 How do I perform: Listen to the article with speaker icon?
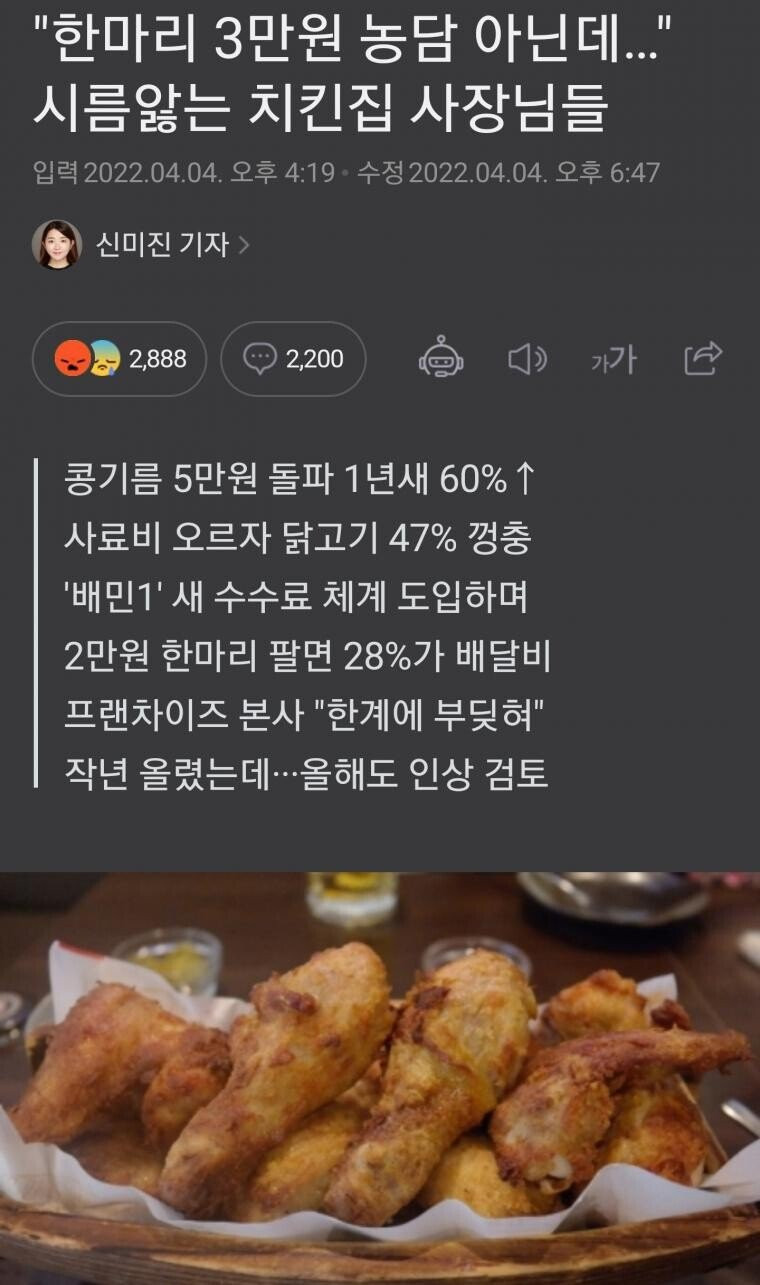click(x=527, y=359)
